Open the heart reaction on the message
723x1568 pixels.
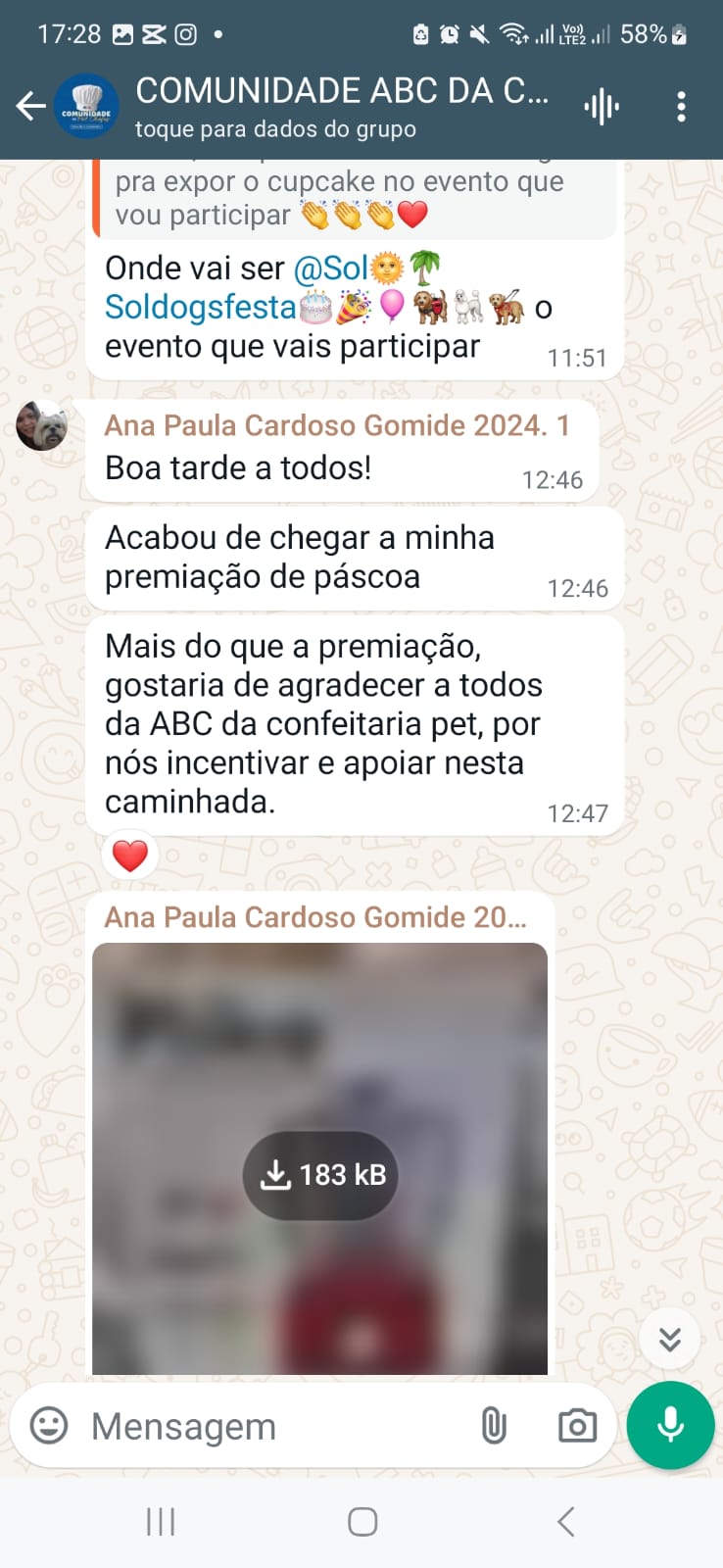tap(129, 856)
